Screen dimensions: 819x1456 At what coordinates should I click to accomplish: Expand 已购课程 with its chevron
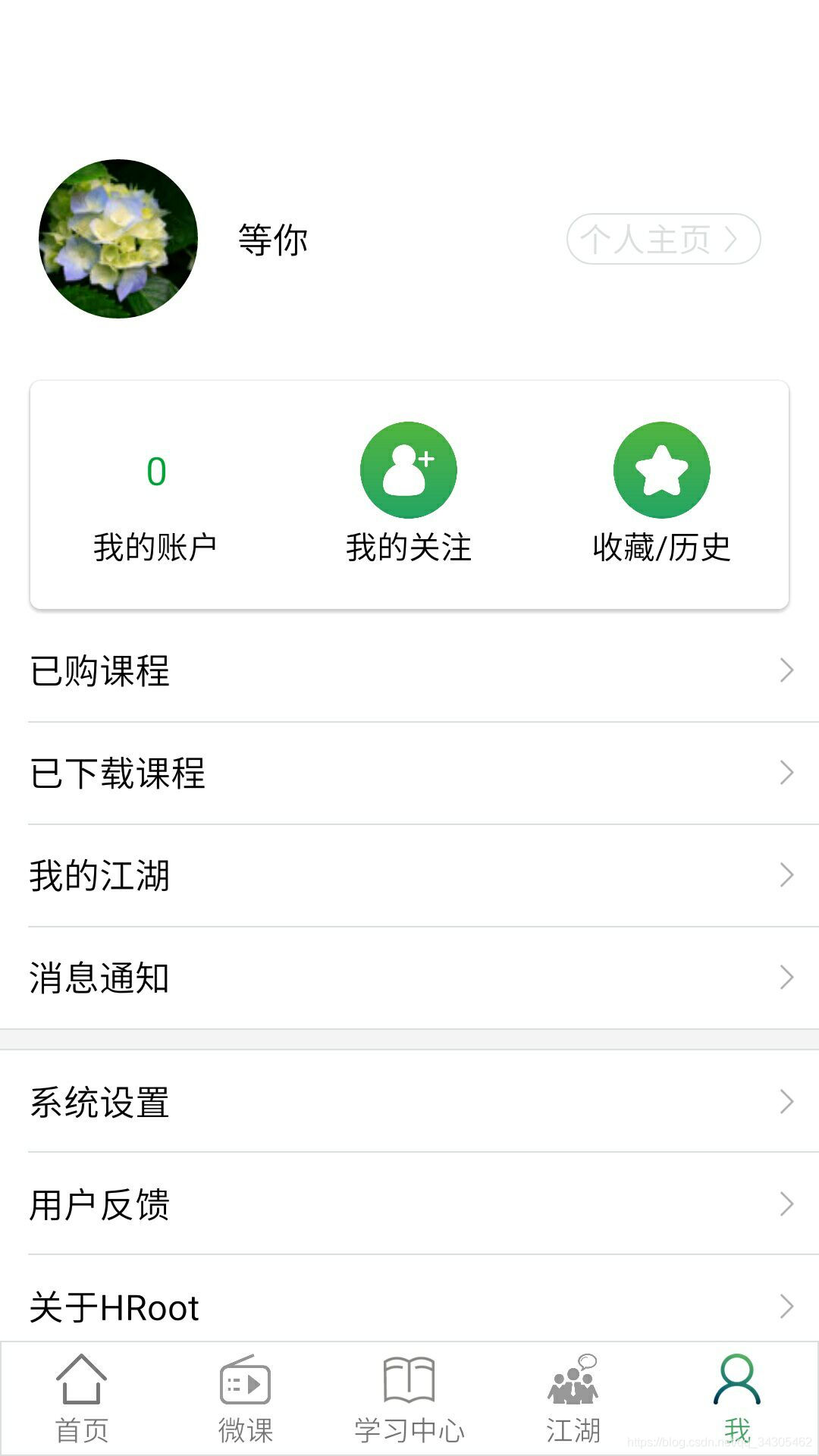786,670
